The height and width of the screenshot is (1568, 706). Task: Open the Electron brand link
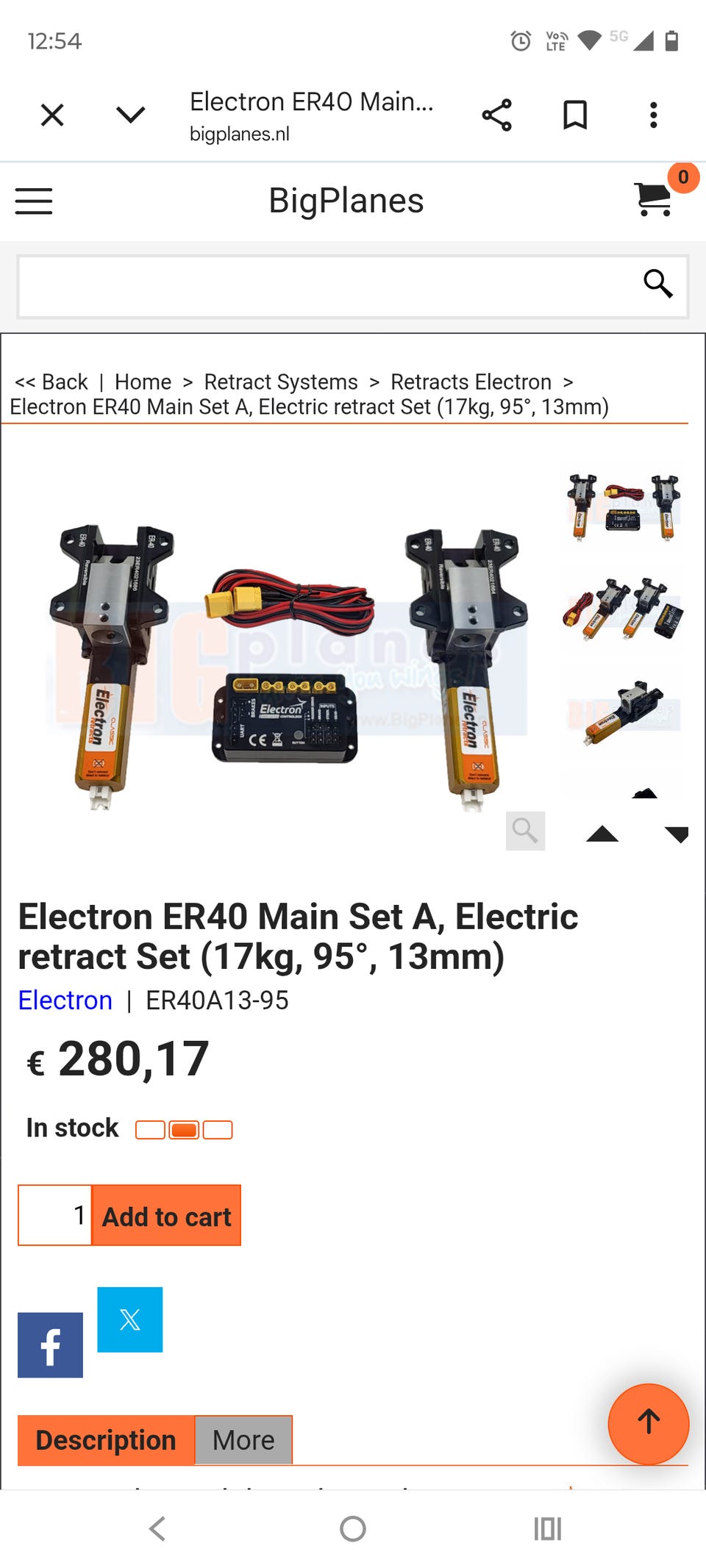(x=65, y=1000)
